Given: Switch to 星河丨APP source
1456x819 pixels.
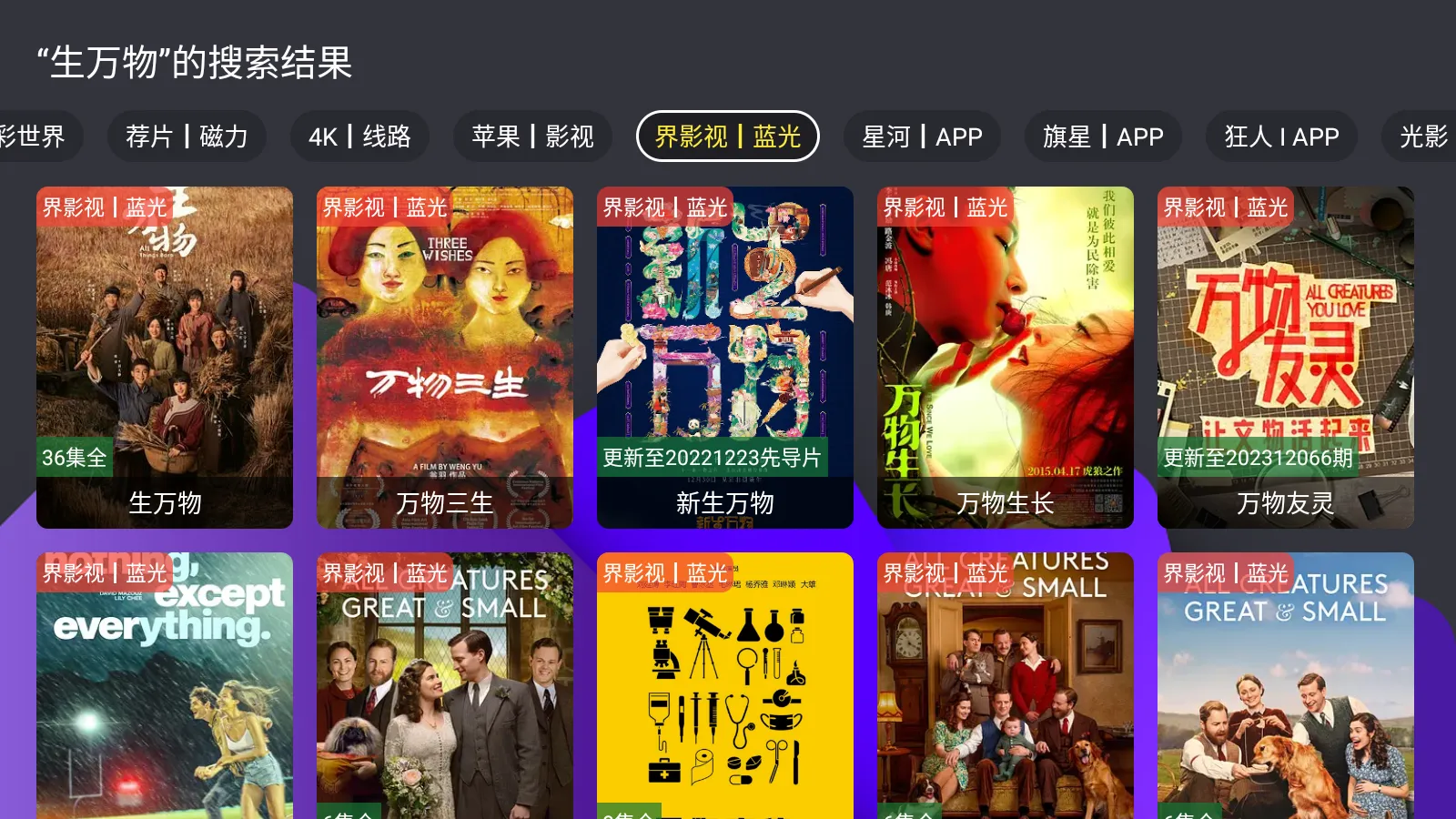Looking at the screenshot, I should point(922,136).
